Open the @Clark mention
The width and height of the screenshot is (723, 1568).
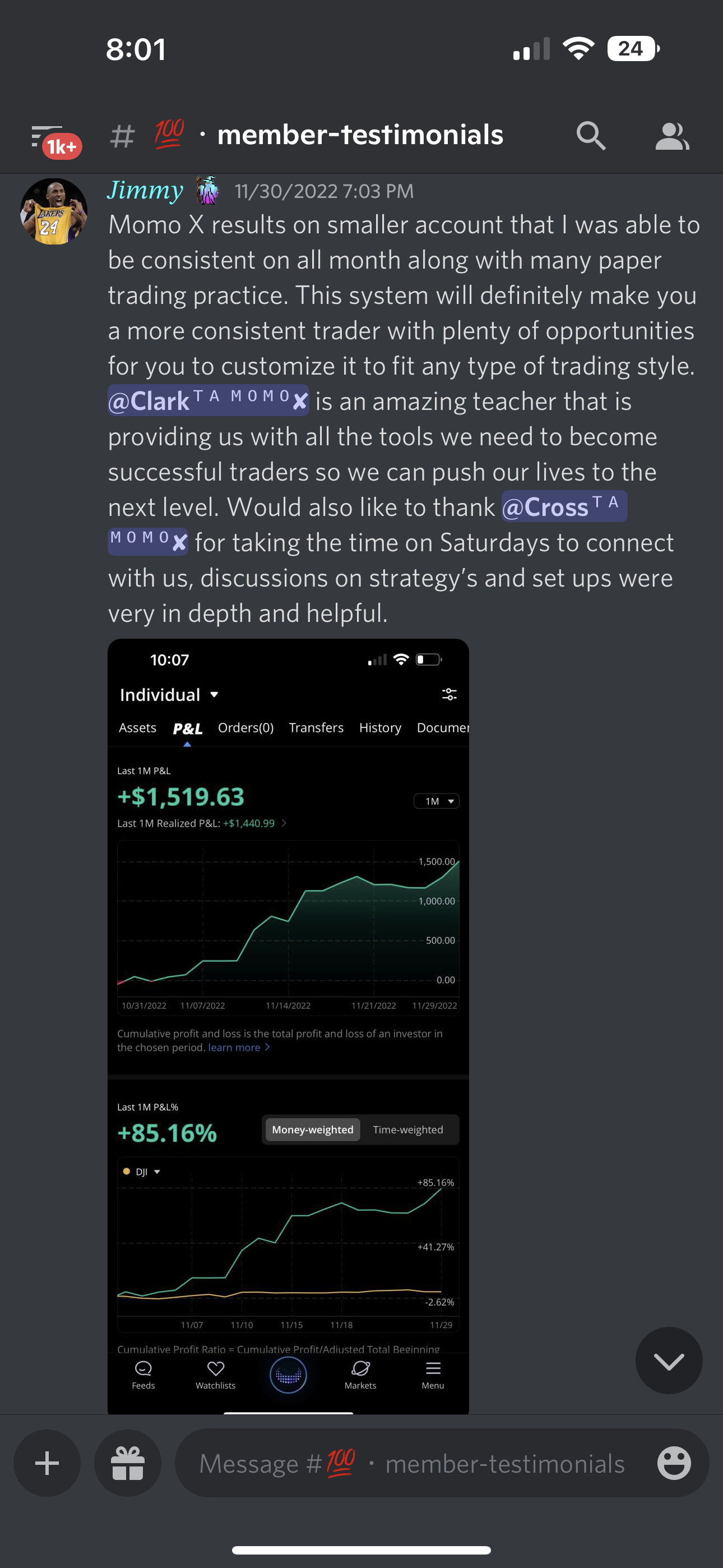click(208, 401)
